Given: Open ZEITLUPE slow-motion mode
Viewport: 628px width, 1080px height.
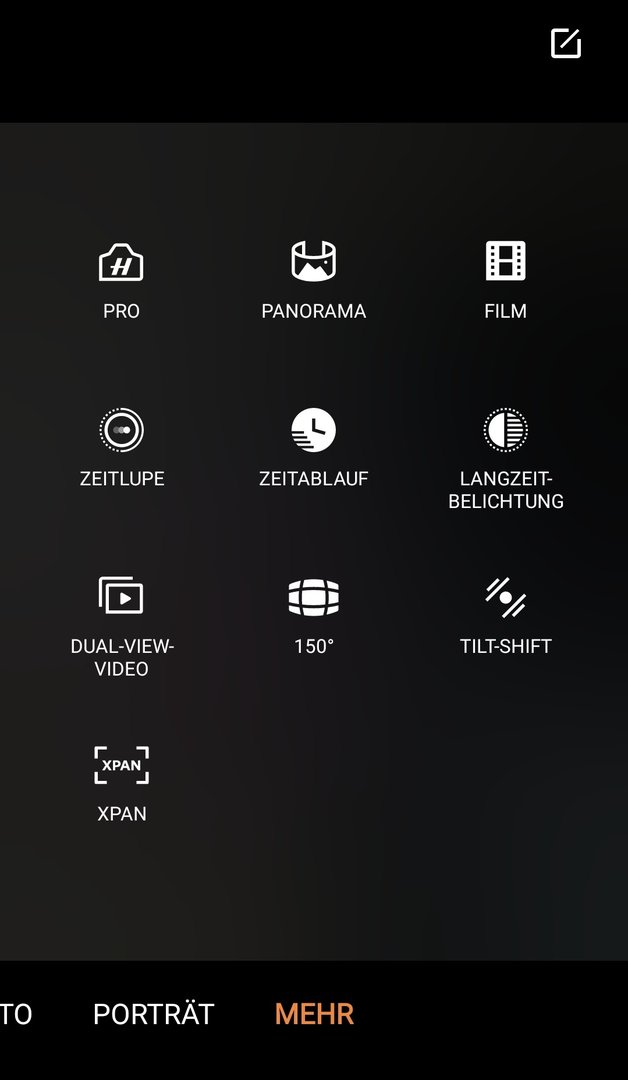Looking at the screenshot, I should [122, 448].
